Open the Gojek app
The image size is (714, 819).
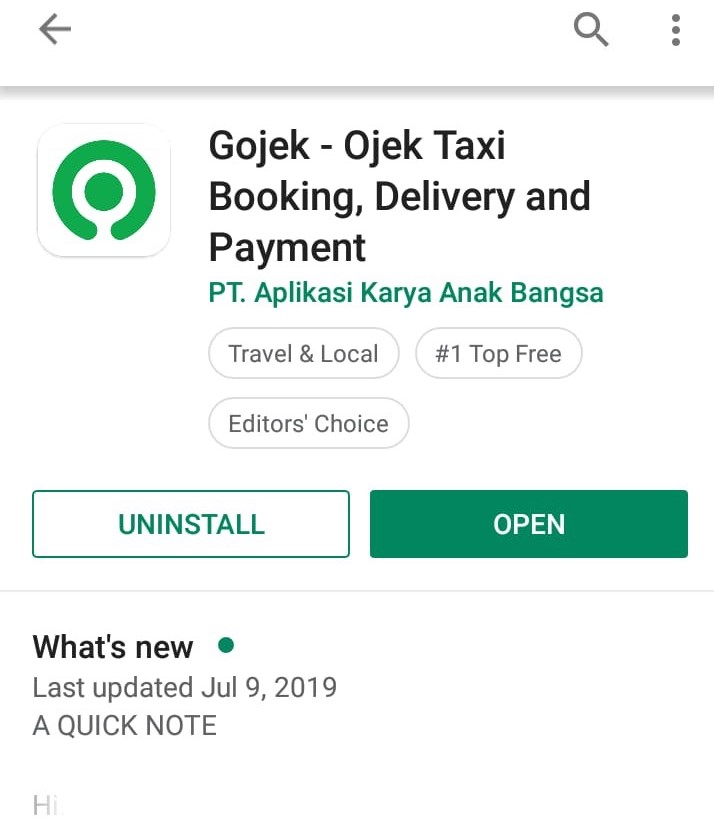tap(528, 524)
